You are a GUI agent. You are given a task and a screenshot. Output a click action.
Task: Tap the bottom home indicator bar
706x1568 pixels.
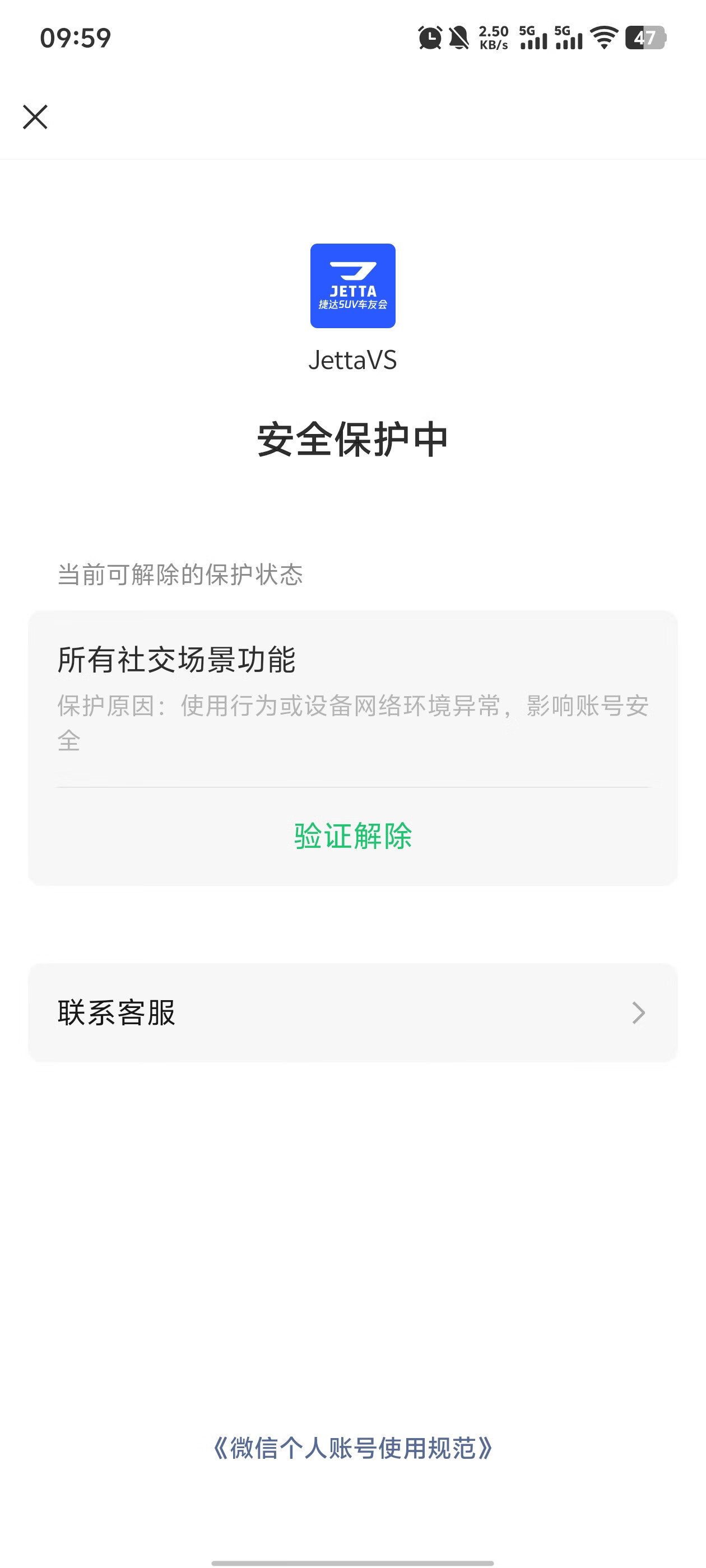[x=352, y=1563]
